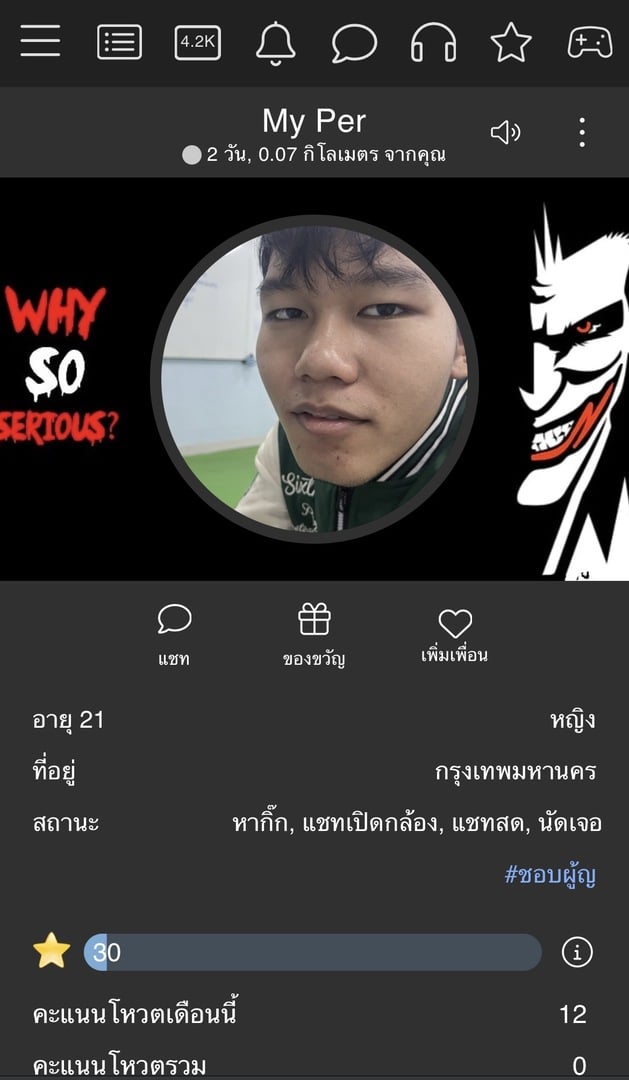Open the star level info icon
Image resolution: width=629 pixels, height=1080 pixels.
[577, 952]
